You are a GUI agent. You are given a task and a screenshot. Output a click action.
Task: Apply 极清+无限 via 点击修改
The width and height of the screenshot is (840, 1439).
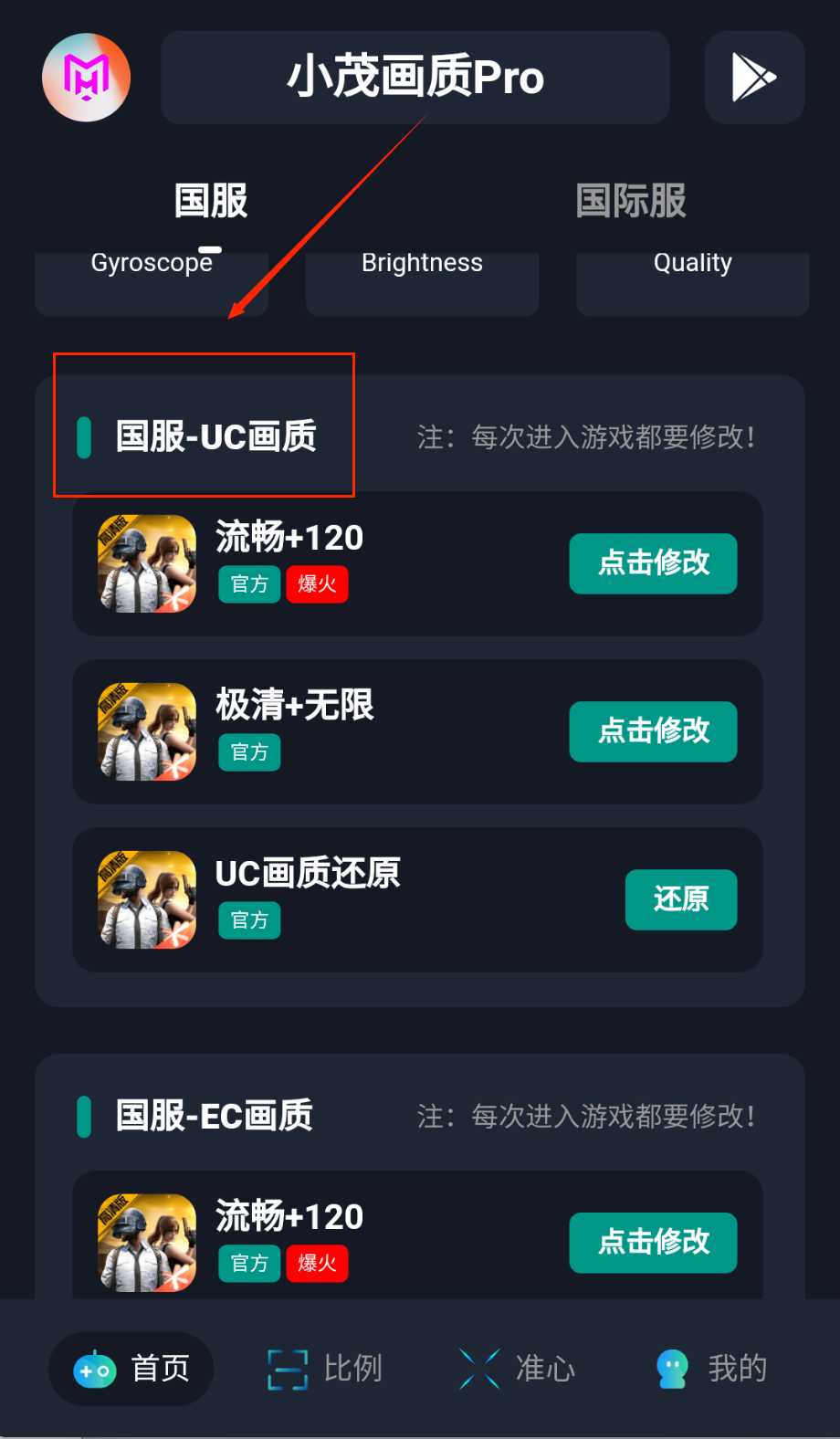653,731
